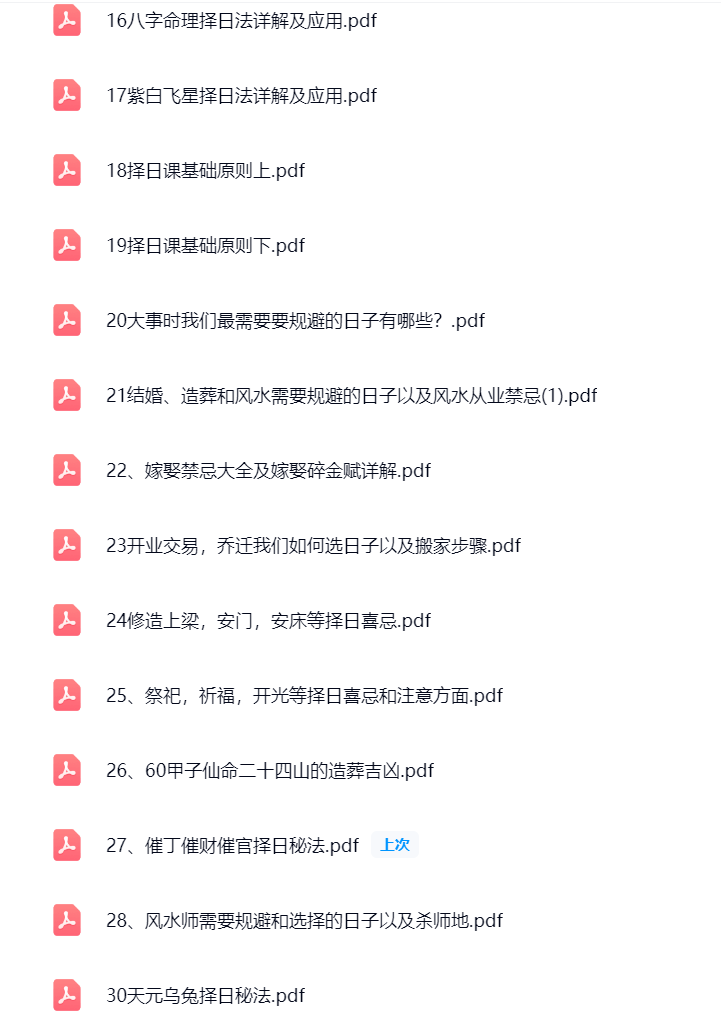The height and width of the screenshot is (1014, 721).
Task: Open 20大事时我们最需要要规避的日子有哪些 PDF
Action: [x=295, y=321]
